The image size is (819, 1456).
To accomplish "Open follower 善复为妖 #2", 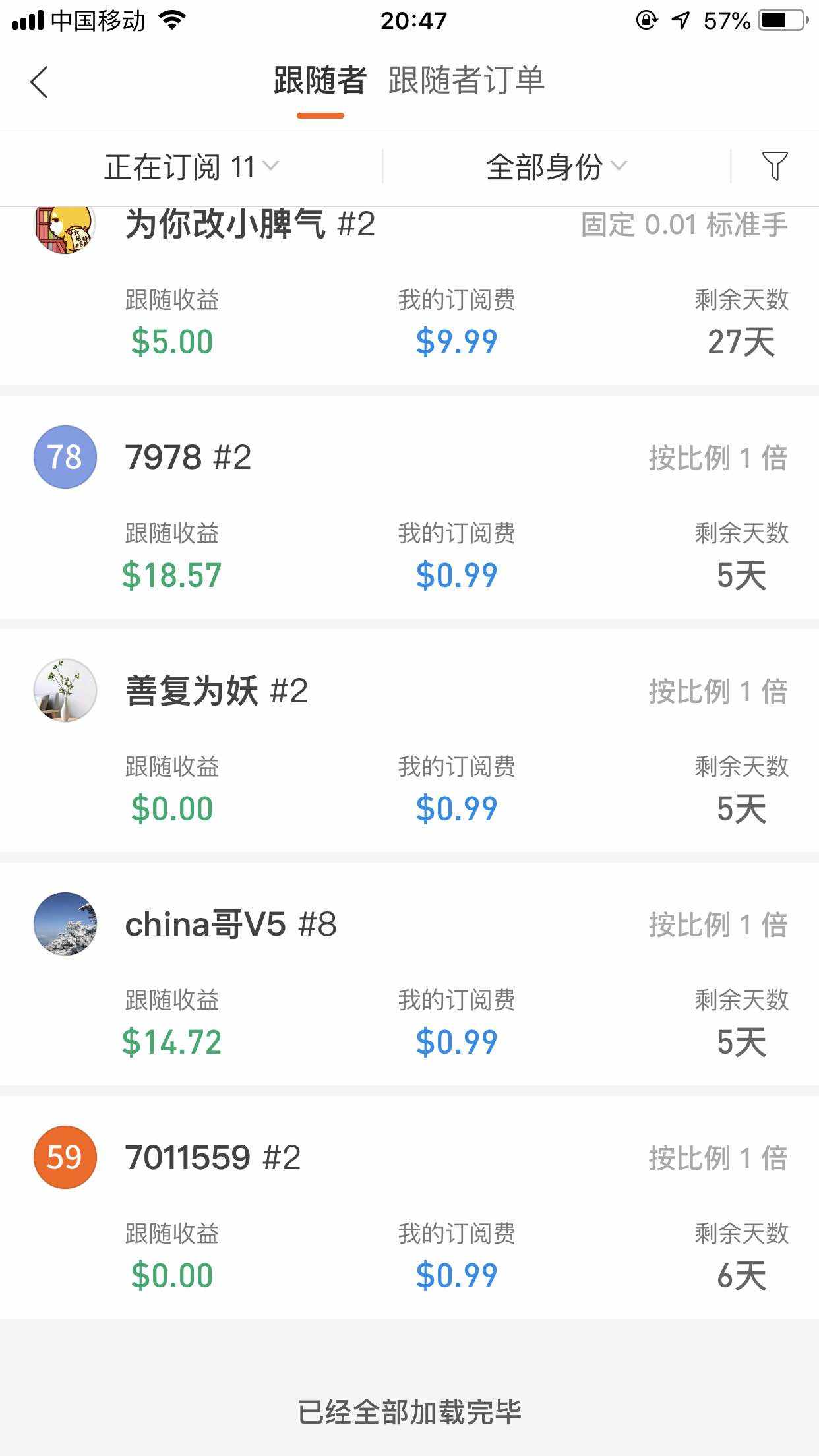I will pos(409,741).
